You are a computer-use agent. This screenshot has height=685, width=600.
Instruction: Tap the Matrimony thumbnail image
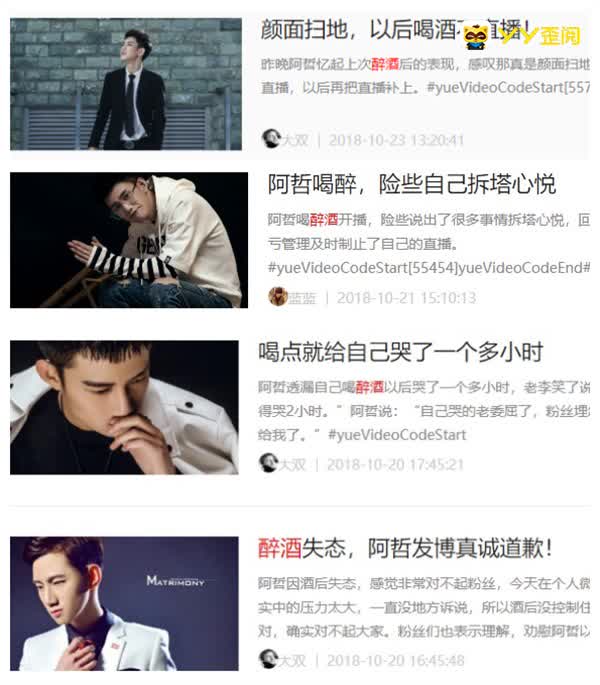click(124, 603)
